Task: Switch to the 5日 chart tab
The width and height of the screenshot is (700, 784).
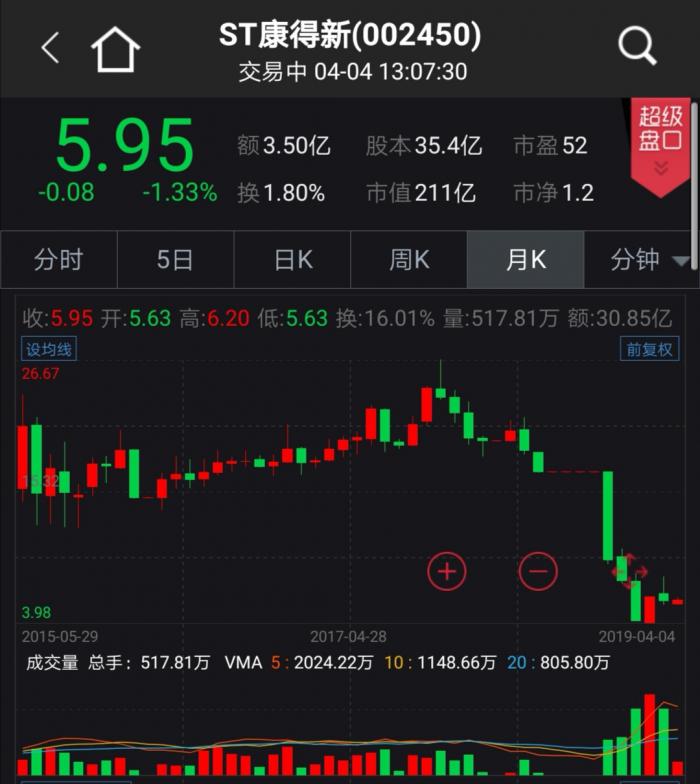Action: [x=175, y=260]
